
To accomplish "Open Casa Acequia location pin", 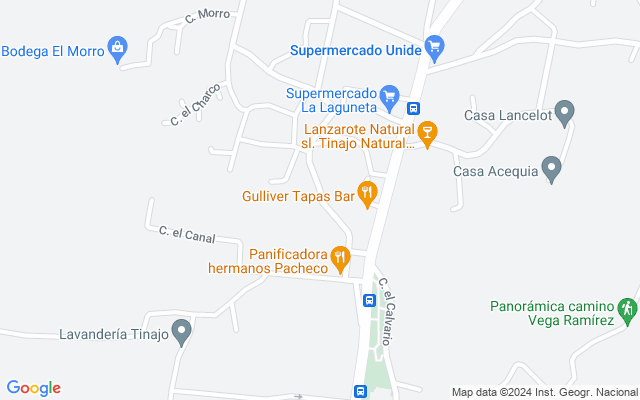I will click(x=551, y=168).
